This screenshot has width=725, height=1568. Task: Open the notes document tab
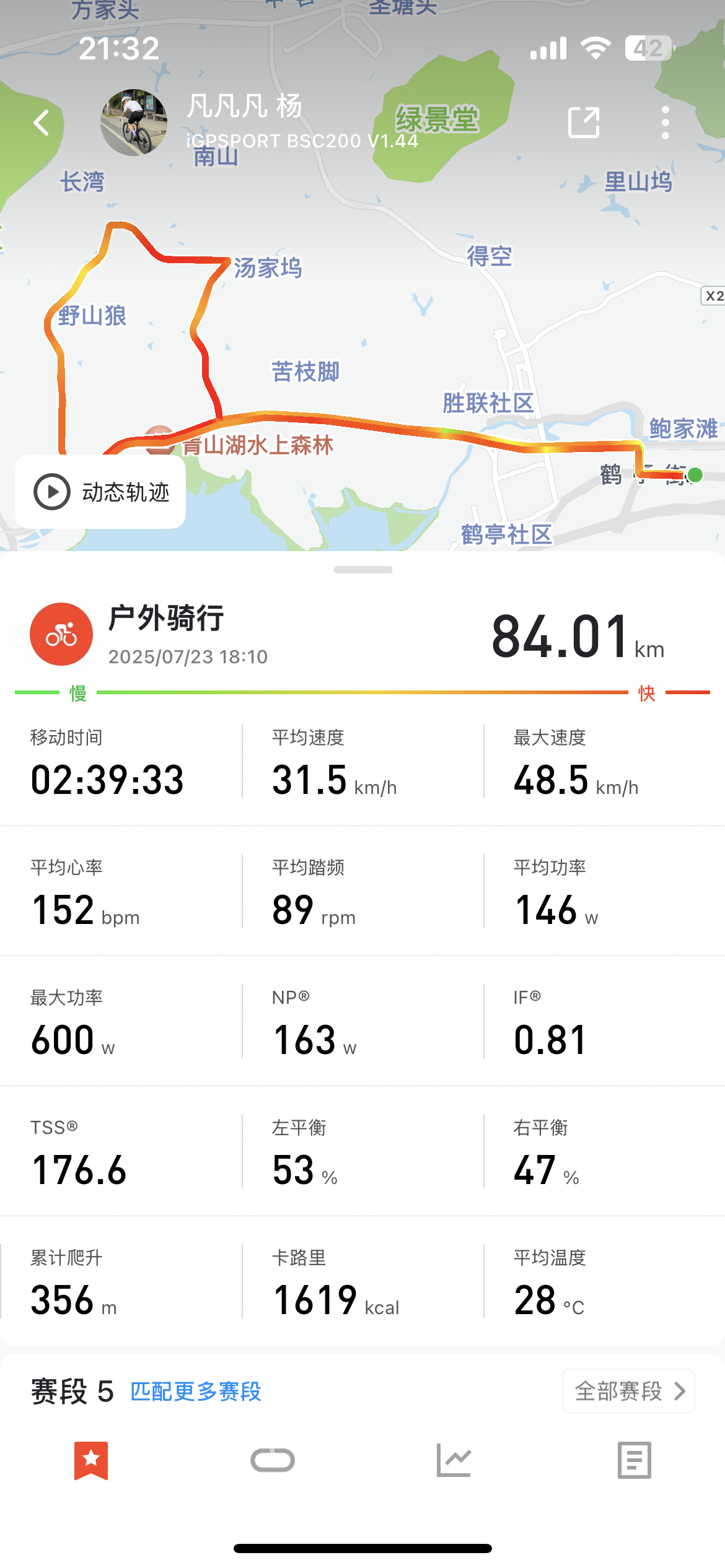click(x=635, y=1460)
